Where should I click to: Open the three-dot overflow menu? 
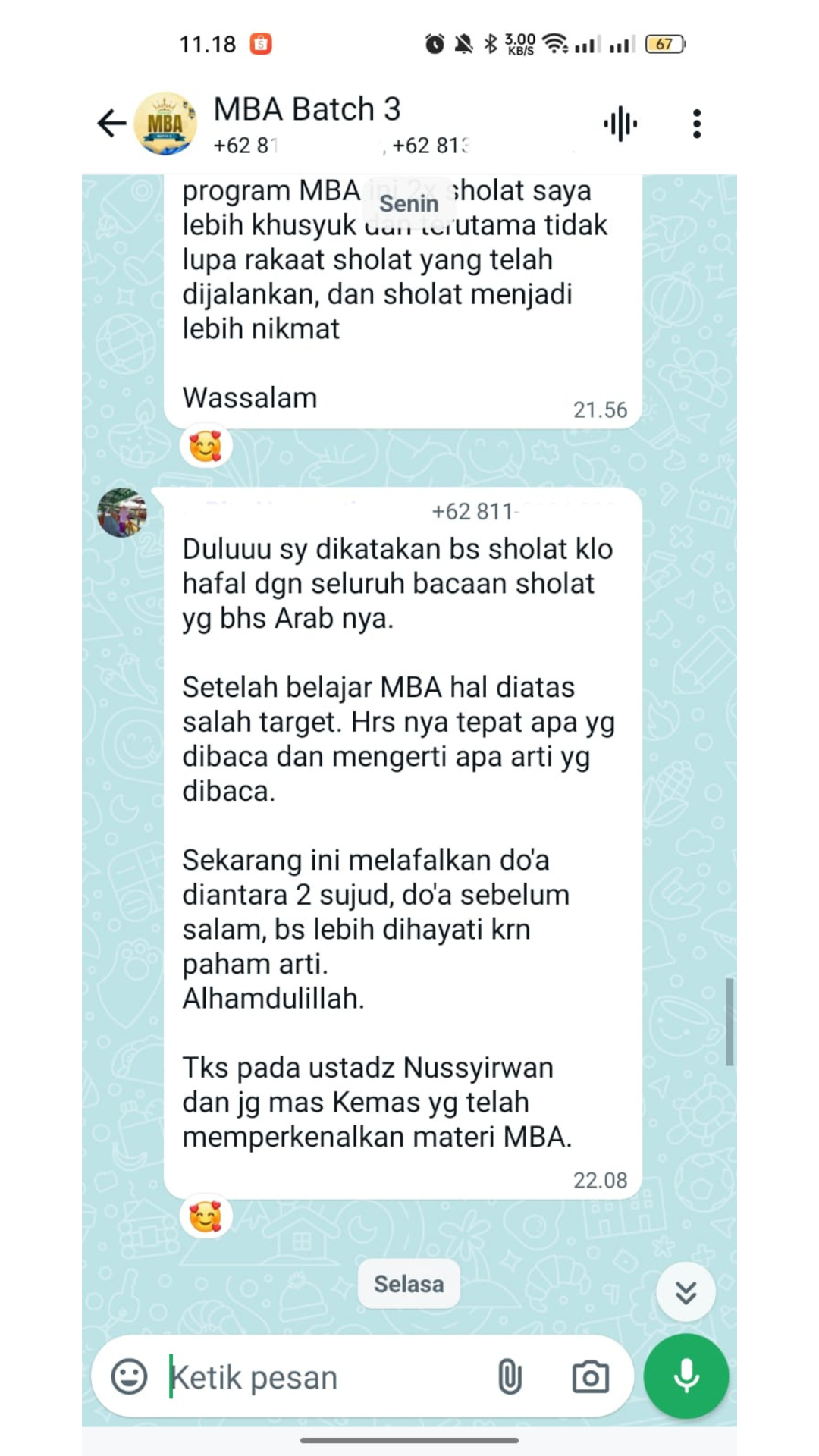click(x=696, y=124)
